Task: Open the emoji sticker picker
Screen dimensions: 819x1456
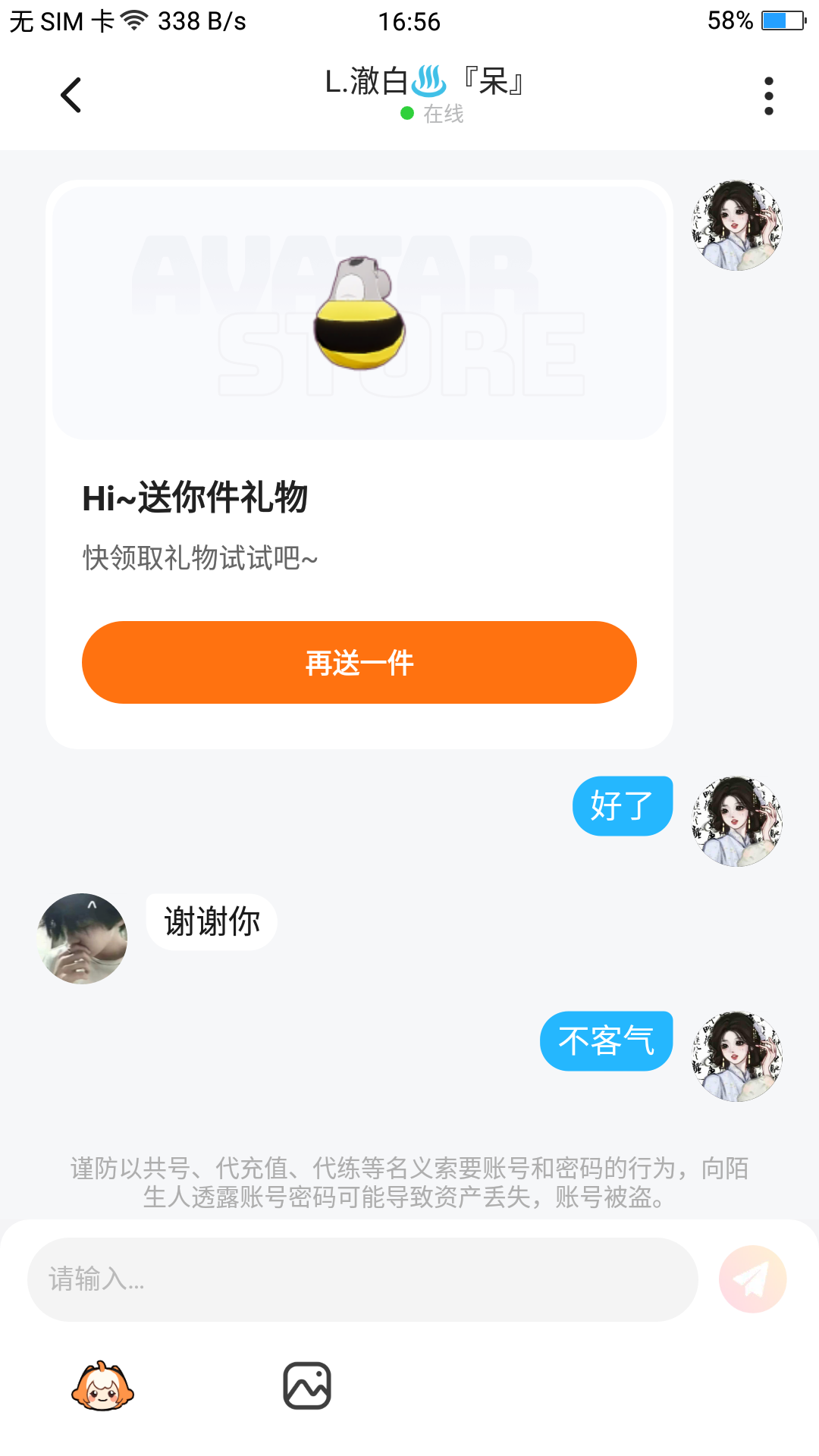Action: click(102, 1385)
